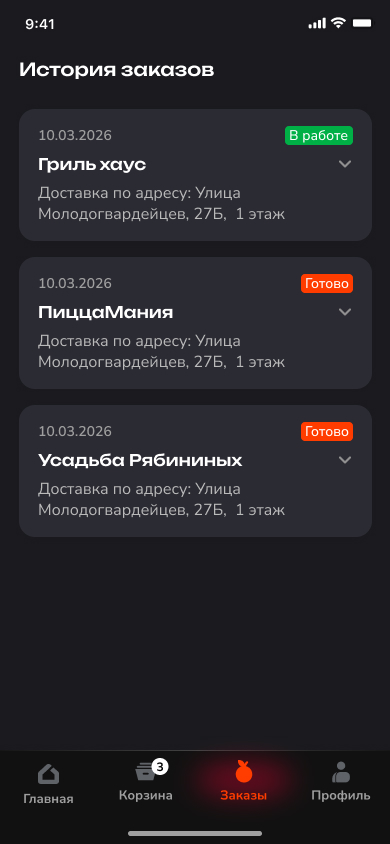Expand the Гриль хаус order chevron
Viewport: 390px width, 844px height.
point(345,164)
